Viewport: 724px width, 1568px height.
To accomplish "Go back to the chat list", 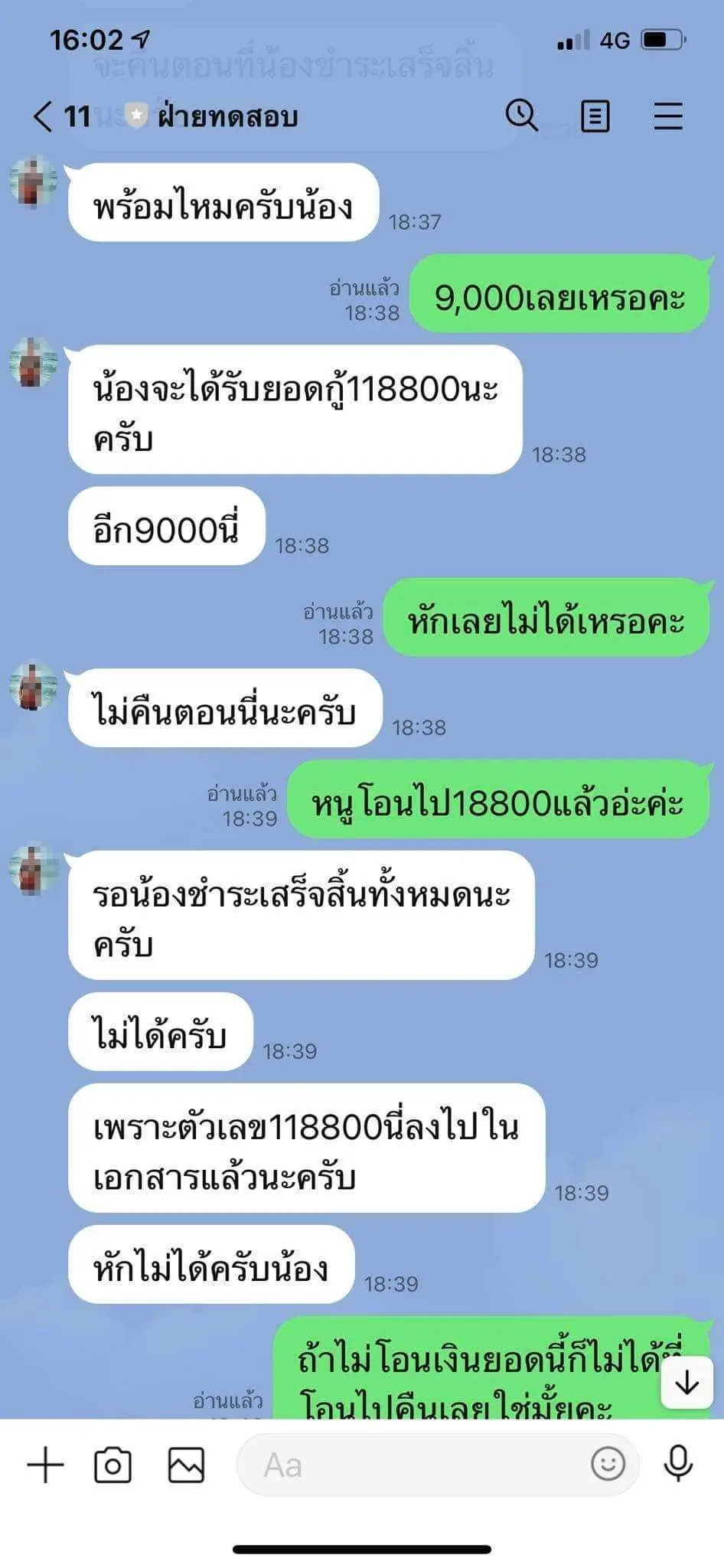I will point(44,116).
